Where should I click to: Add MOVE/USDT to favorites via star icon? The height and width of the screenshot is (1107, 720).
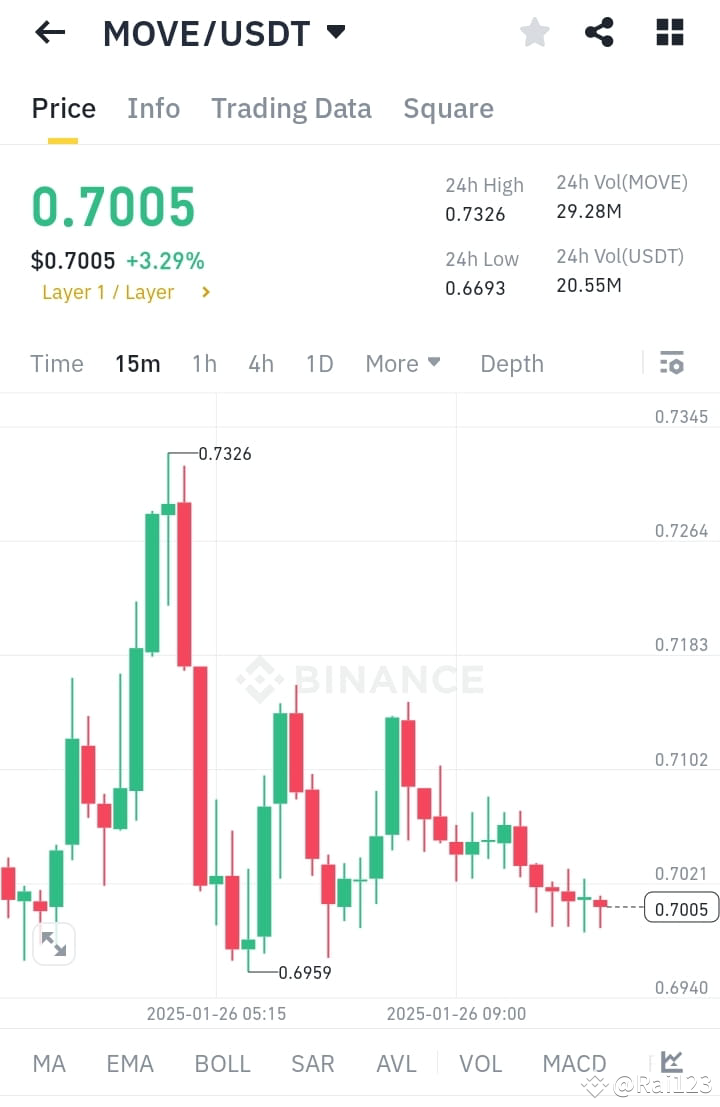pos(534,32)
